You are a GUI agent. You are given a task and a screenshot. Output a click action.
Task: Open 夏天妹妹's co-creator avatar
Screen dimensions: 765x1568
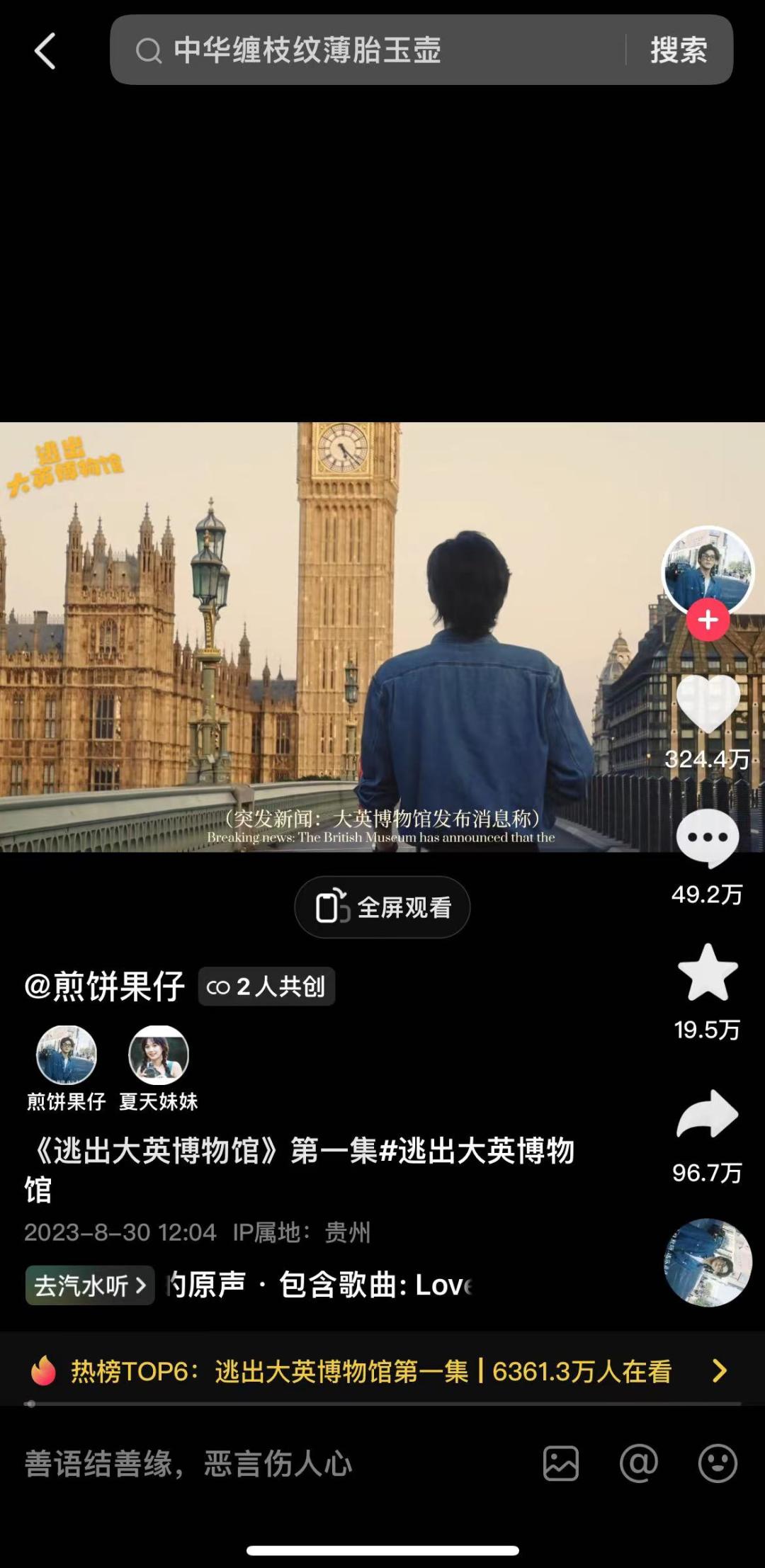point(159,1055)
